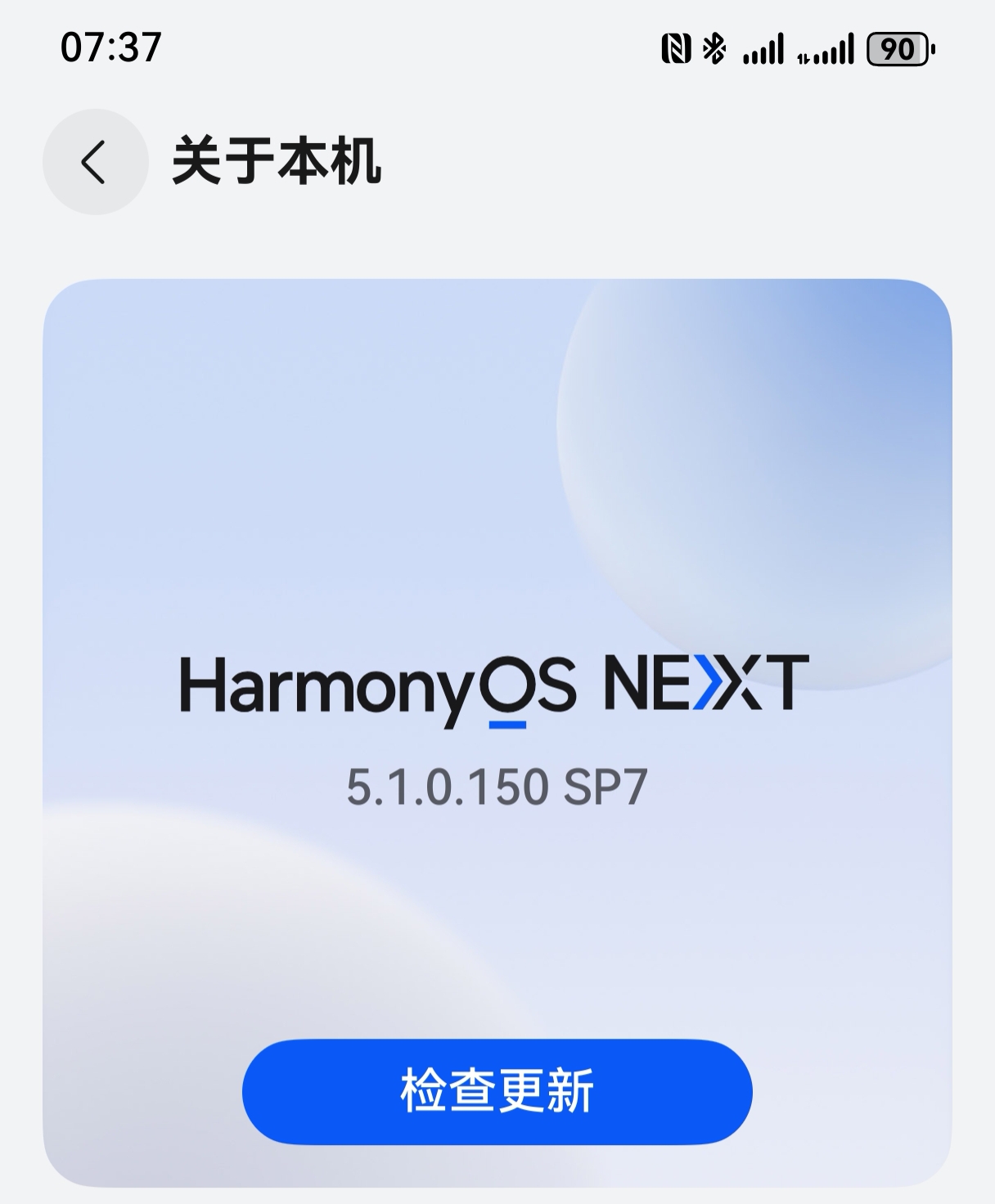Tap the 检查更新 button
The height and width of the screenshot is (1204, 995).
pyautogui.click(x=497, y=1091)
